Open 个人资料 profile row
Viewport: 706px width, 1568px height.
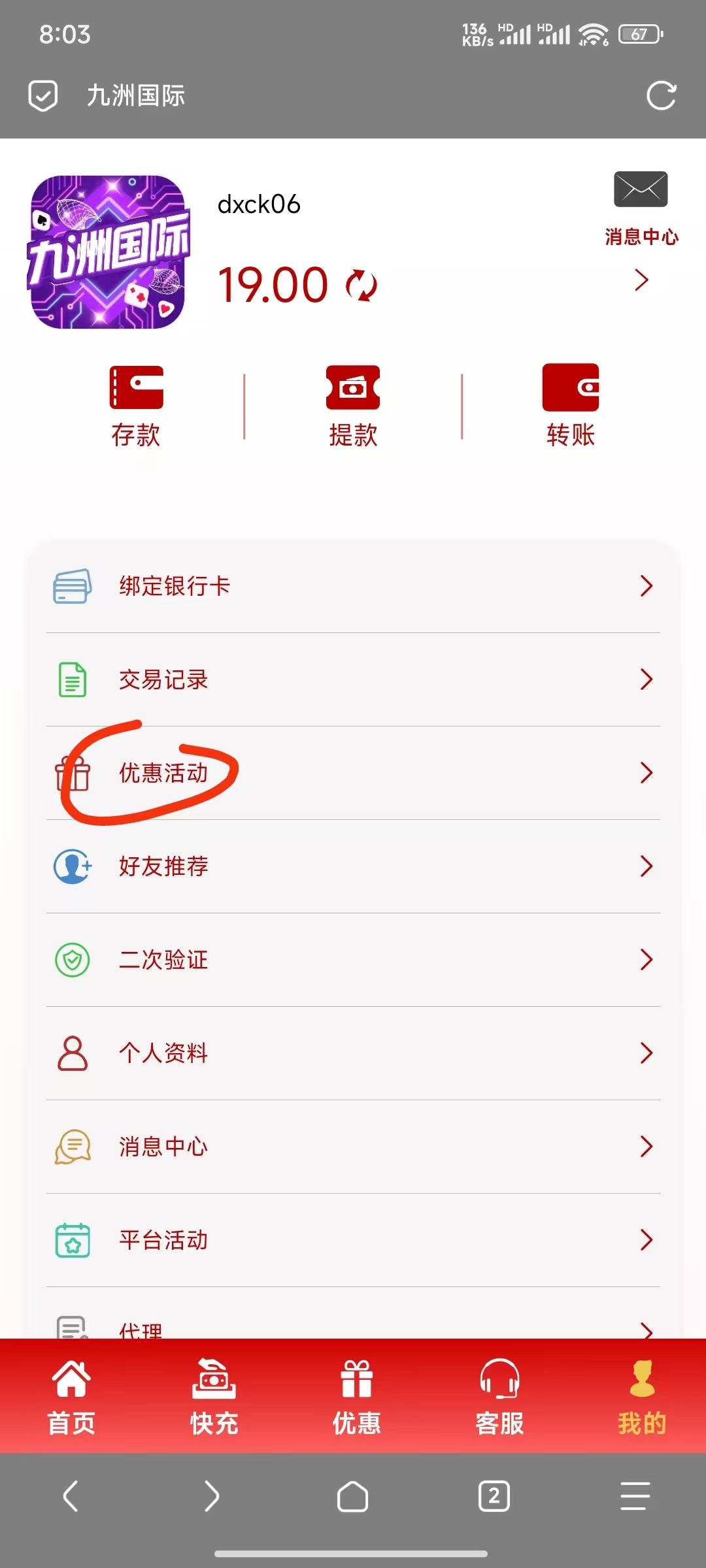tap(353, 1053)
